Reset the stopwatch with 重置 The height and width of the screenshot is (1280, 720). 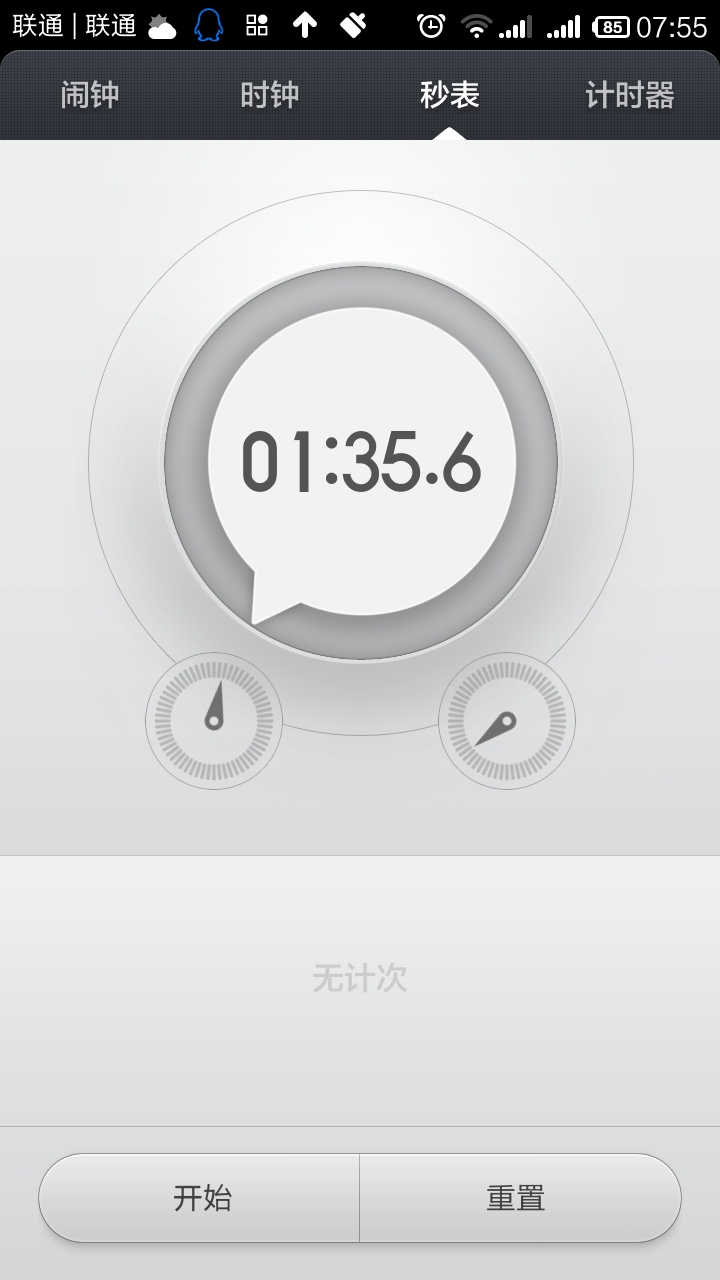pos(520,1198)
